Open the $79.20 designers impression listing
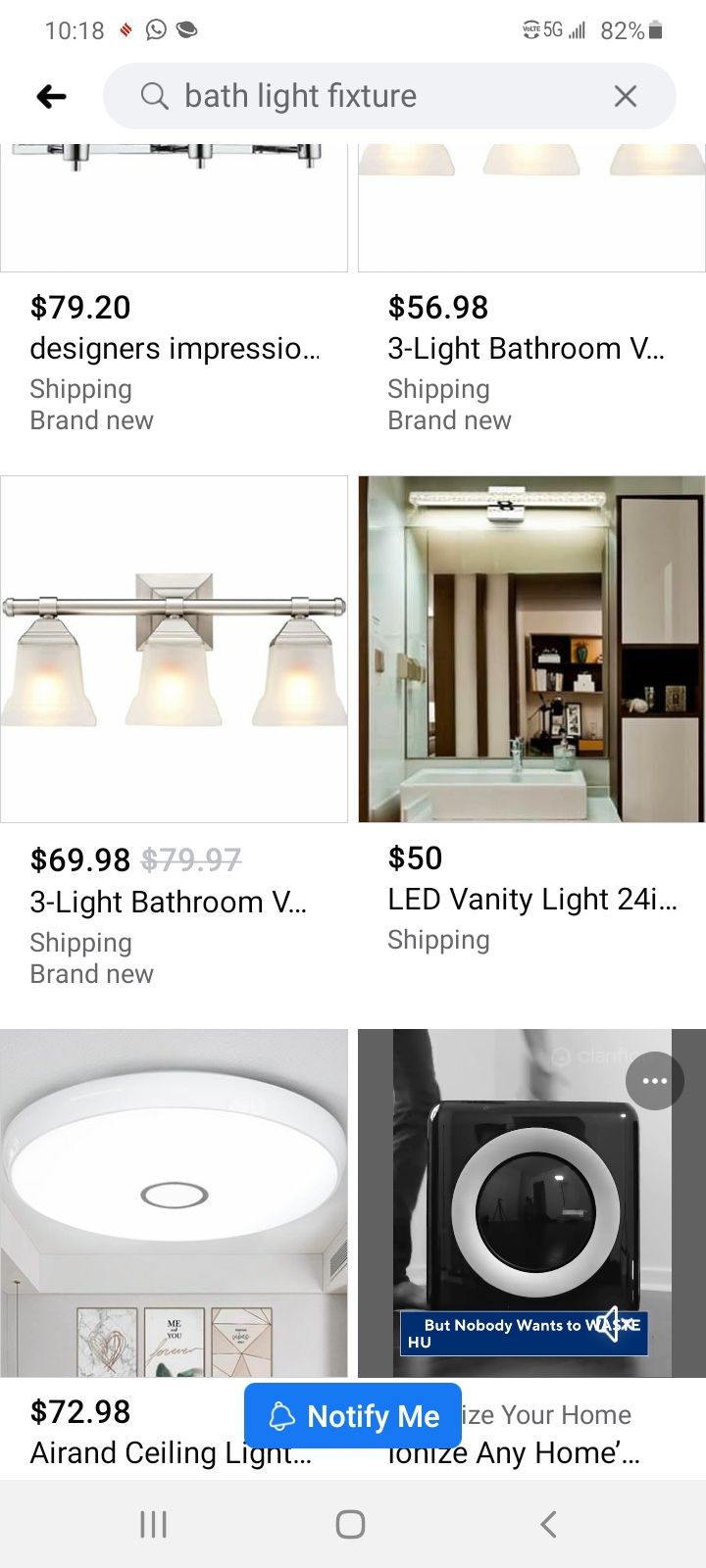This screenshot has height=1568, width=706. point(175,348)
